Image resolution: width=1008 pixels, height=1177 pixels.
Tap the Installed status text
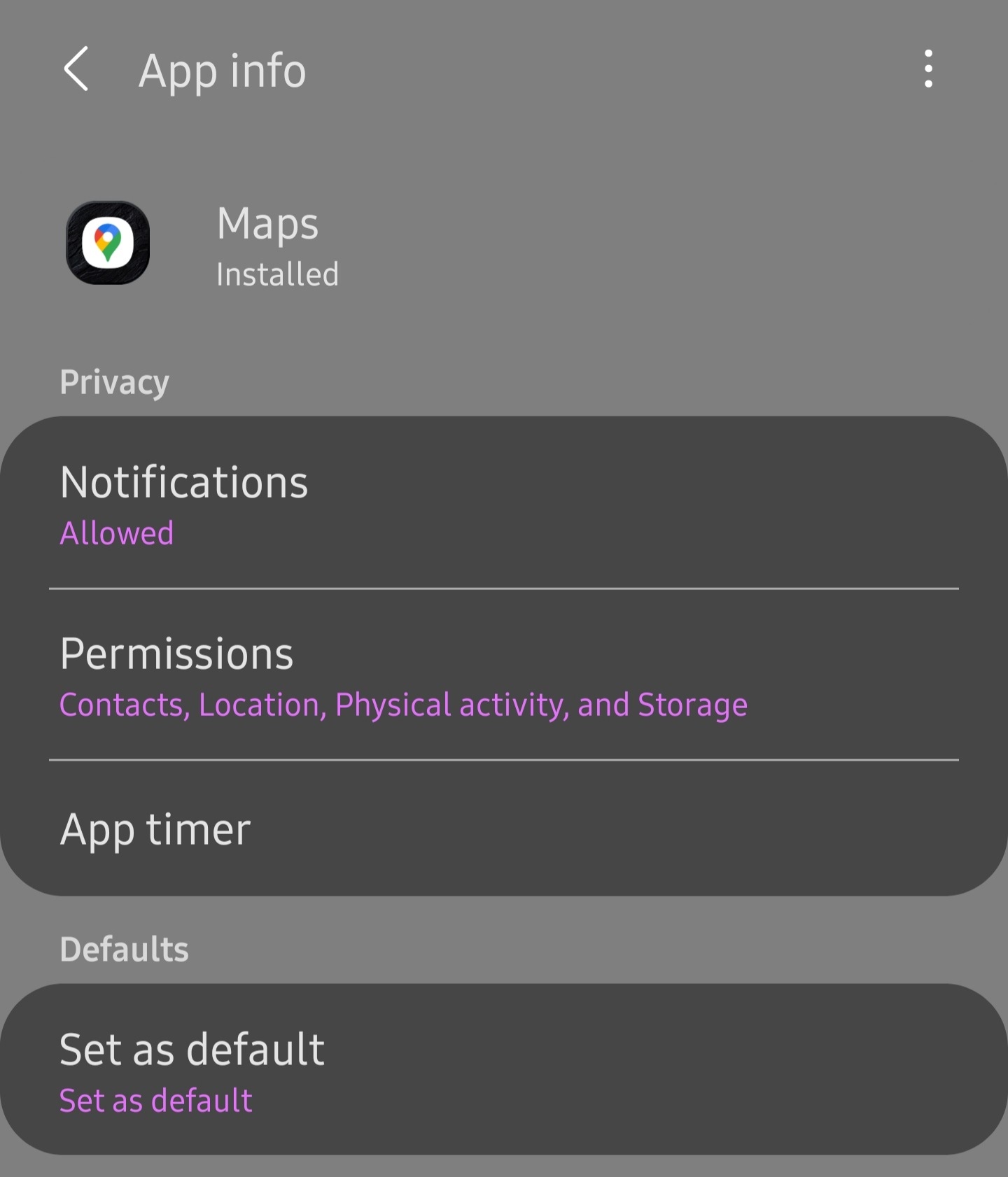coord(277,274)
